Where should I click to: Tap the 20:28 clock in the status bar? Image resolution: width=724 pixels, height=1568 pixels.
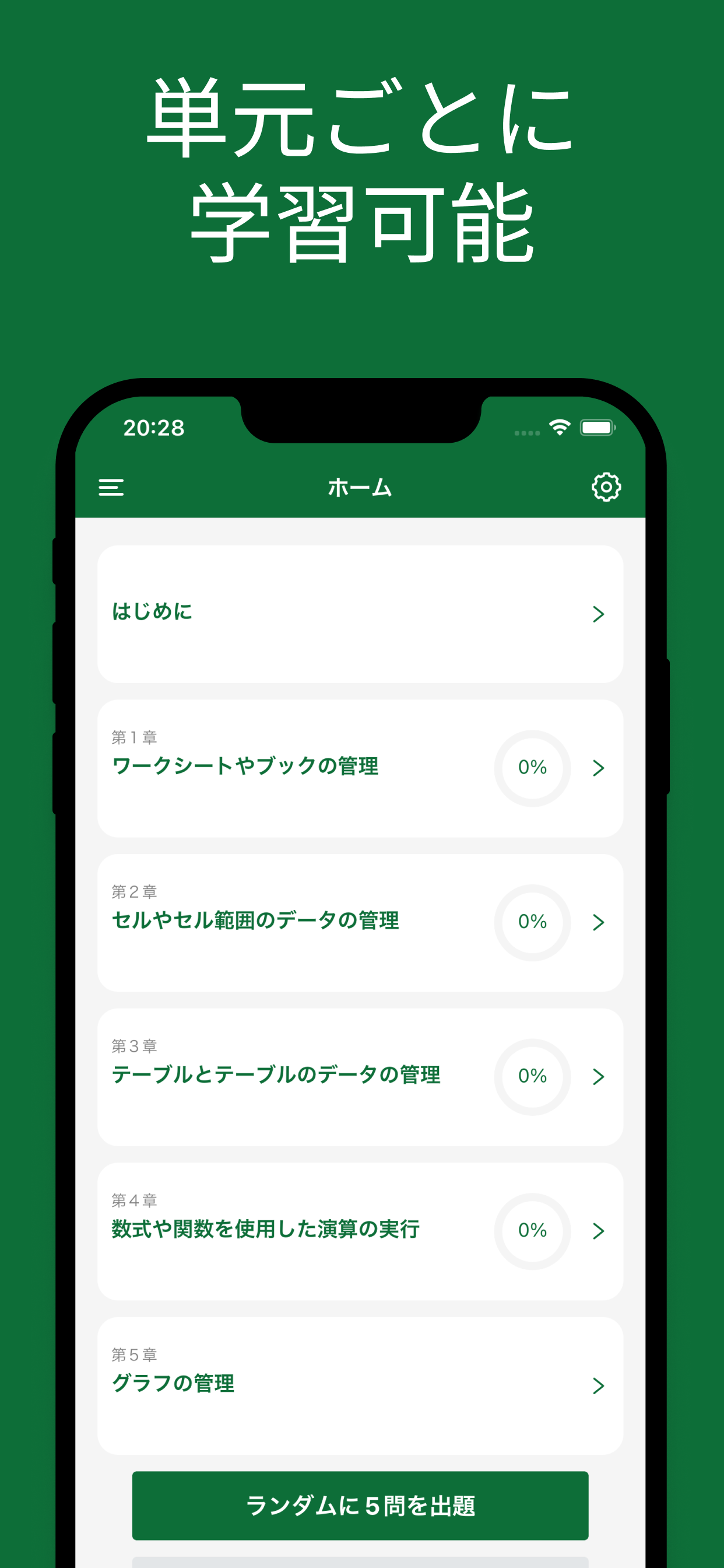tap(154, 429)
